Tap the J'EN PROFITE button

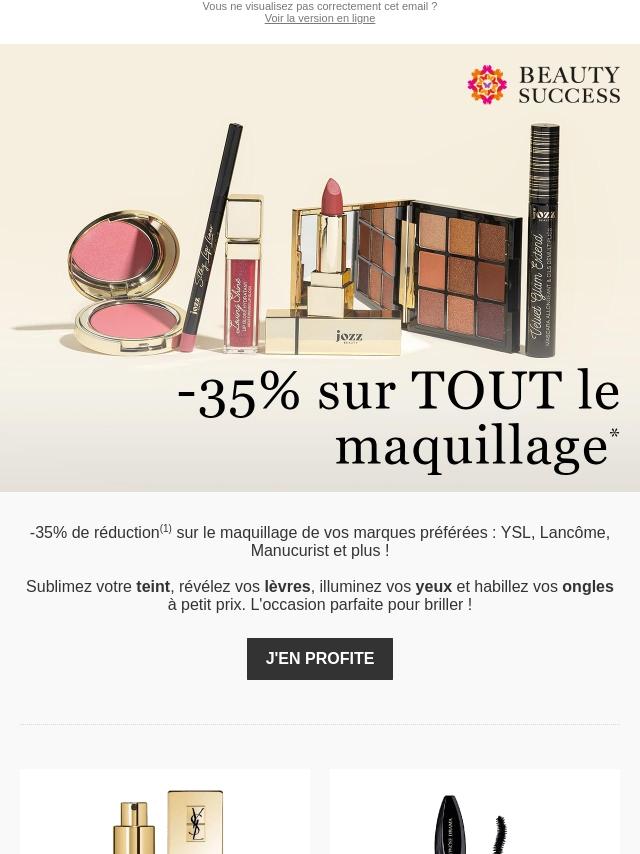tap(320, 659)
